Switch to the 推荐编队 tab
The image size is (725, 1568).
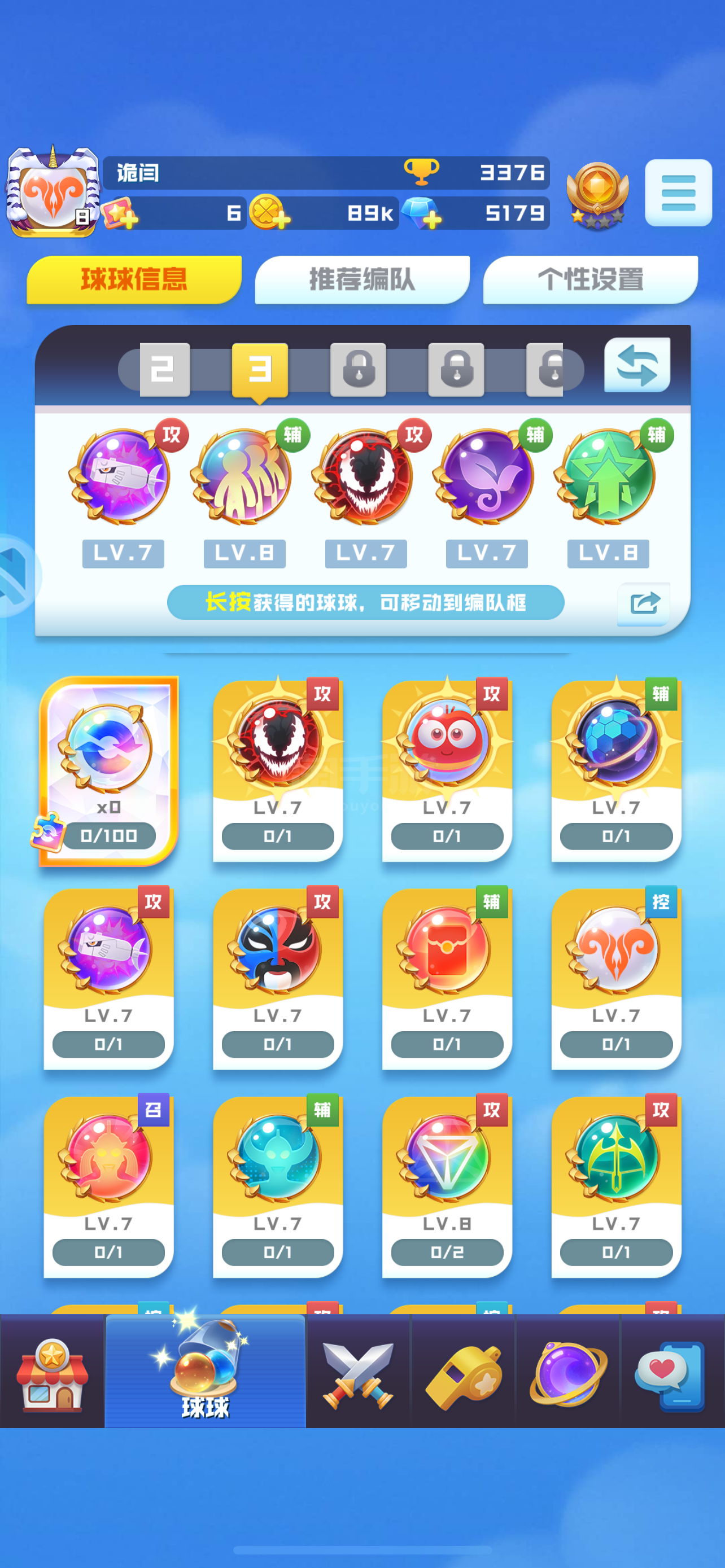click(361, 279)
